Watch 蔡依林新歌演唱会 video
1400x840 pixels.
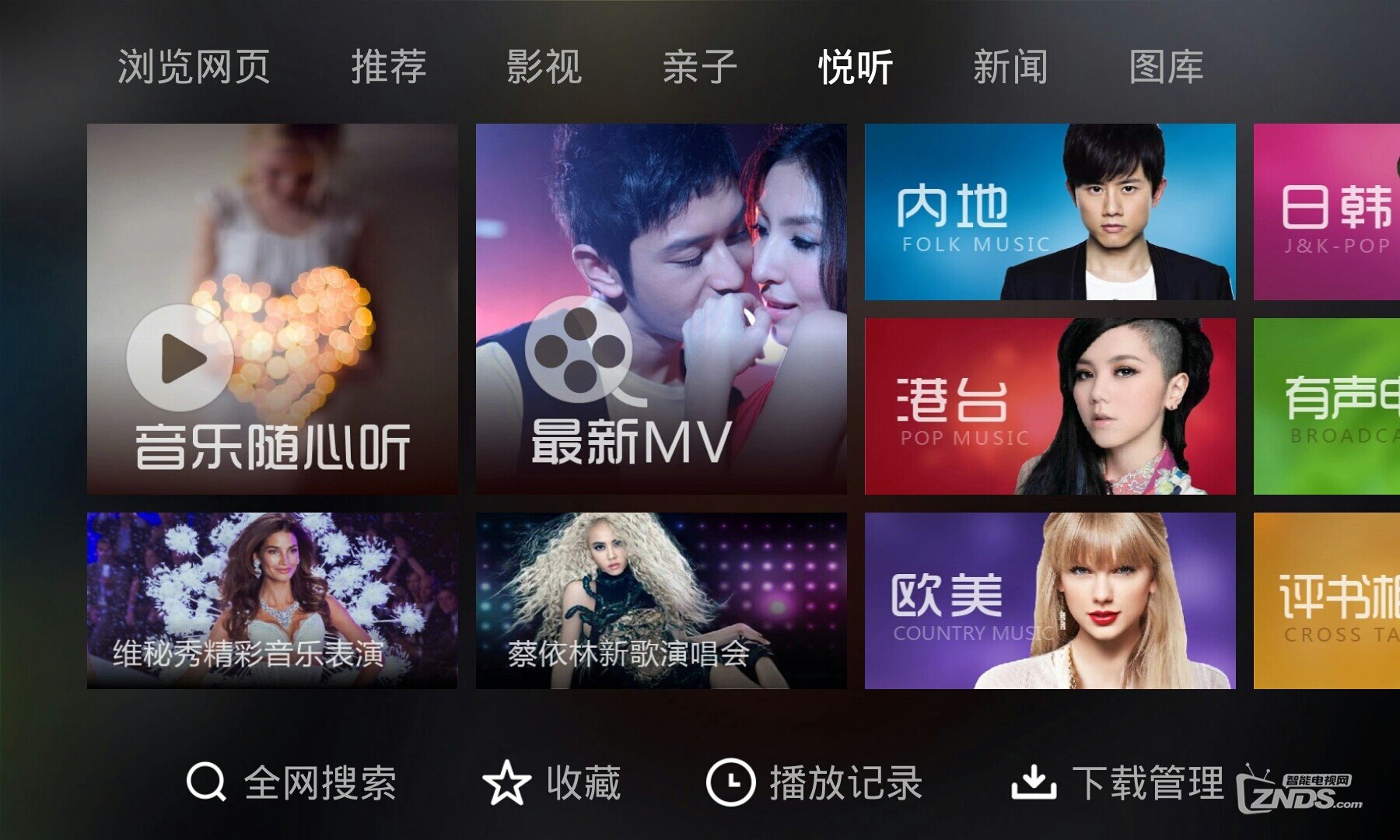click(661, 600)
